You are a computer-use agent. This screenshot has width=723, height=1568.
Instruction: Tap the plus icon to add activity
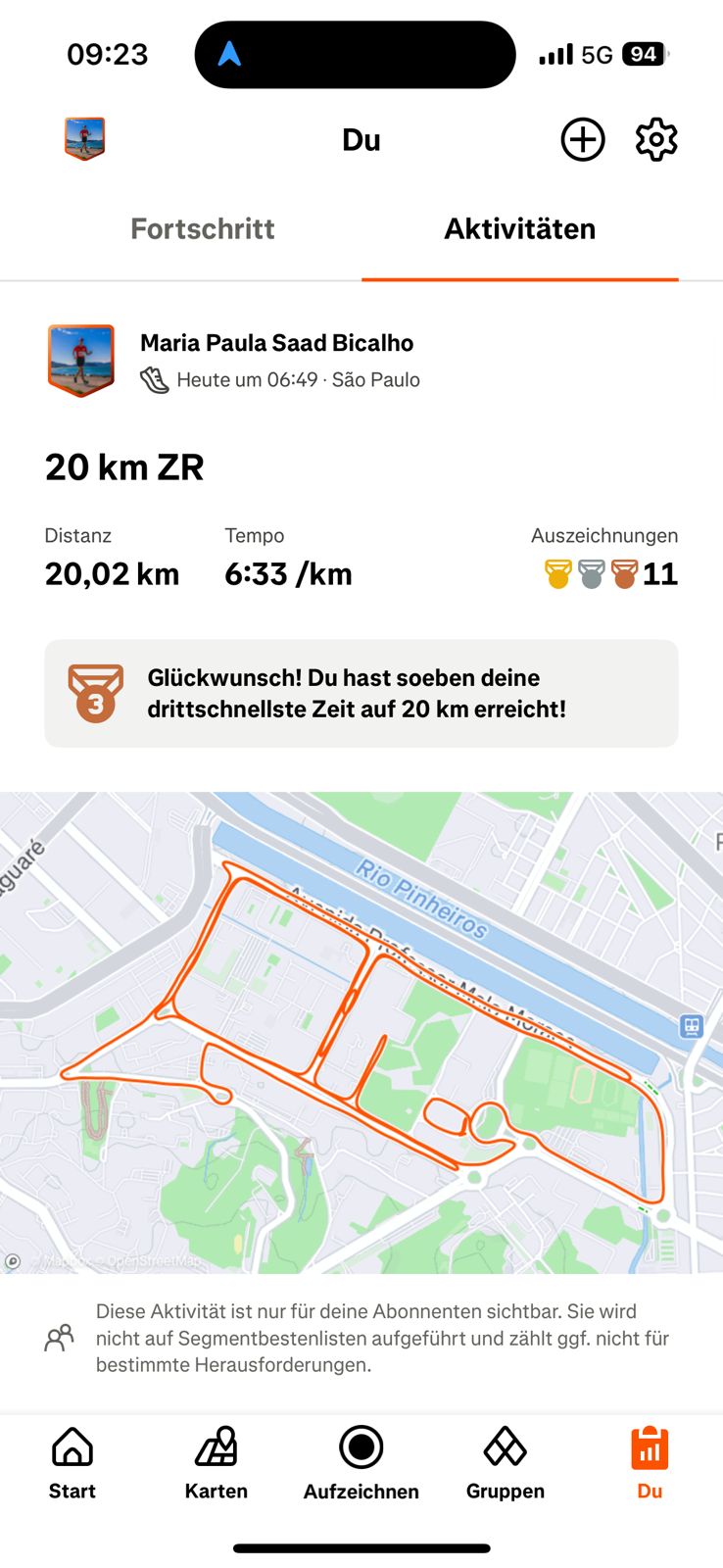(x=583, y=140)
